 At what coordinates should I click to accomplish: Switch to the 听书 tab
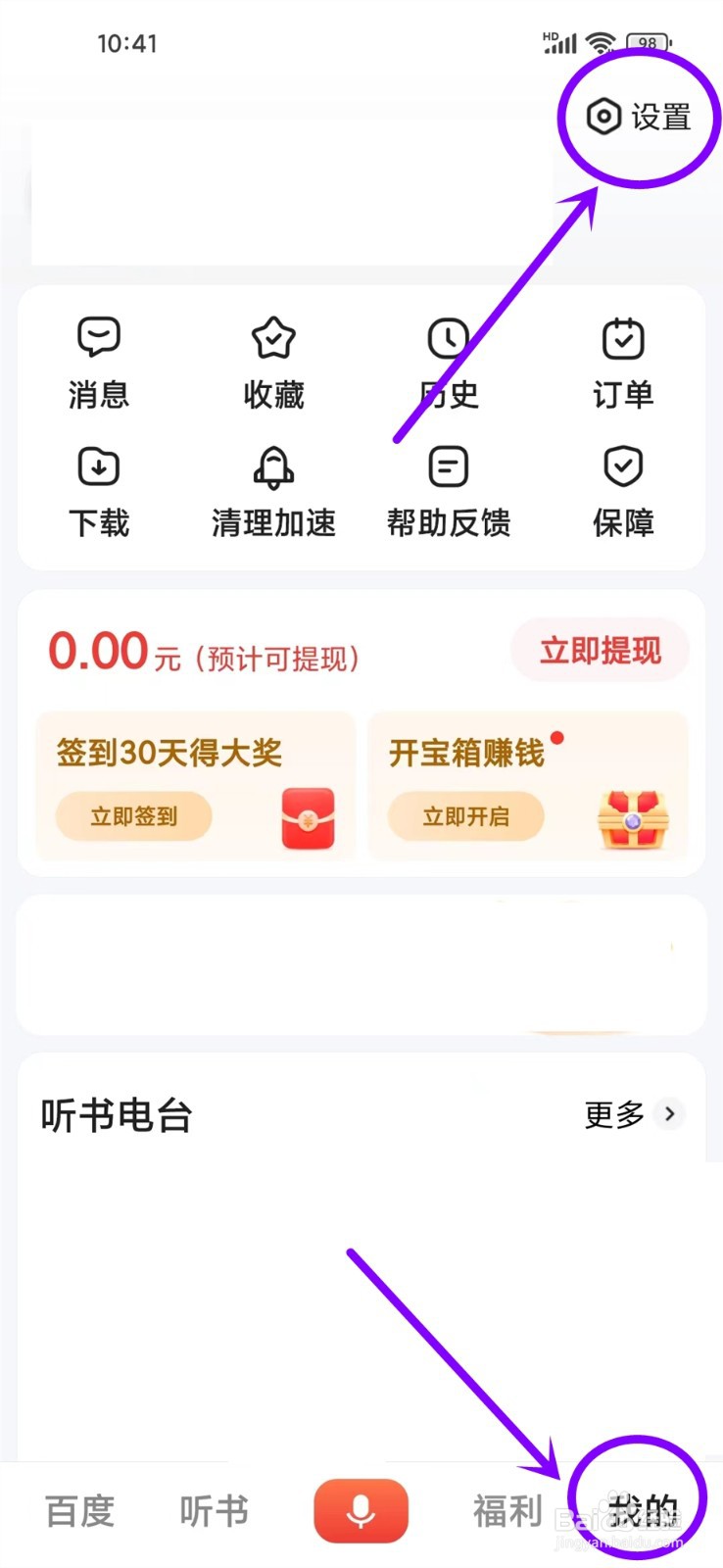214,1511
